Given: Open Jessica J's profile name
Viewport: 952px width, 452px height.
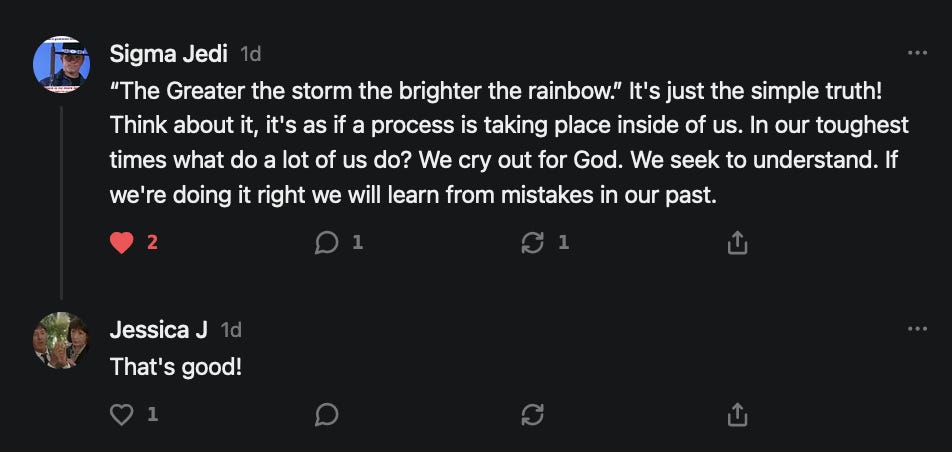Looking at the screenshot, I should click(x=158, y=330).
